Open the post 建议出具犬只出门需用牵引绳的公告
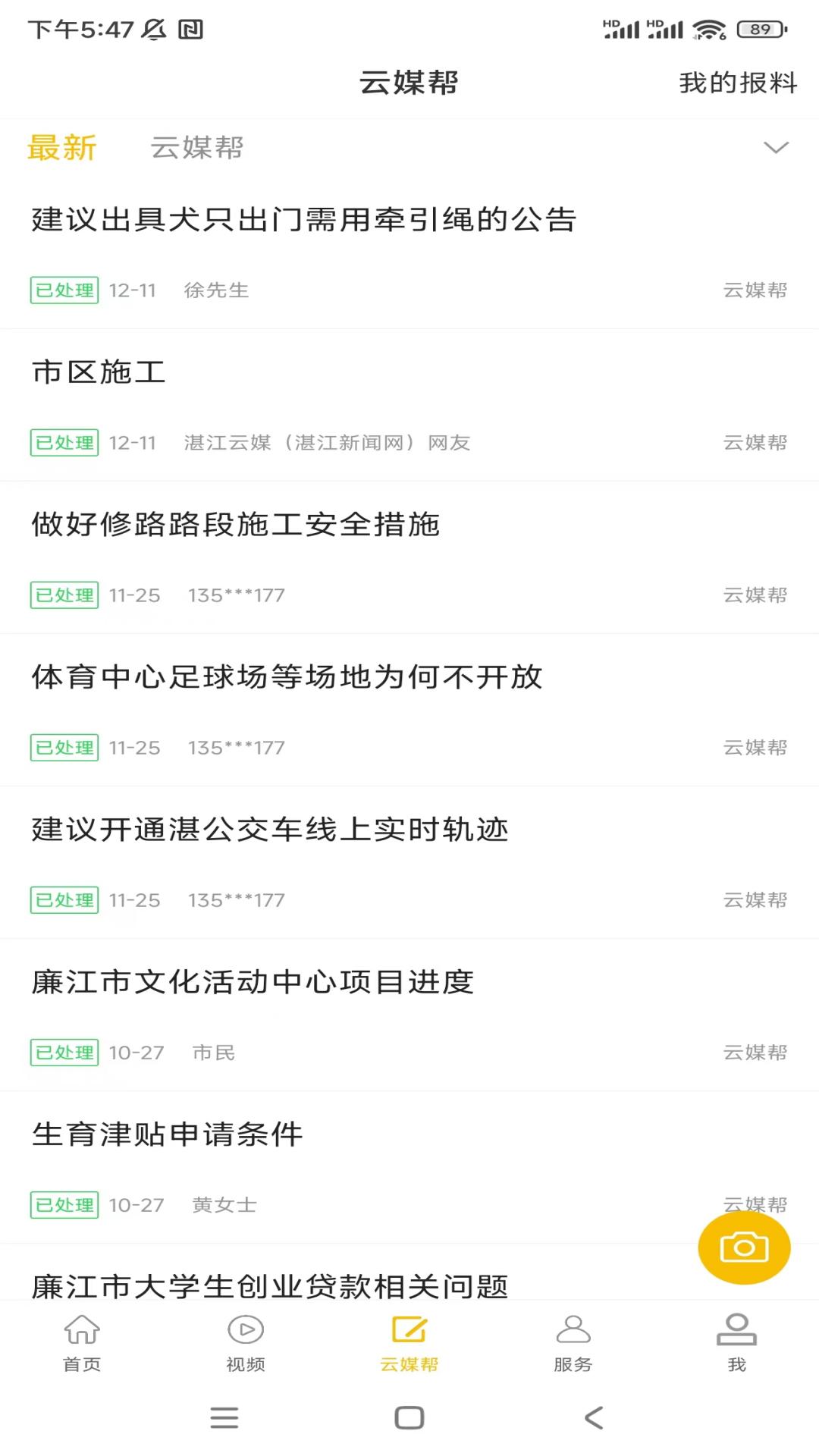 tap(303, 220)
